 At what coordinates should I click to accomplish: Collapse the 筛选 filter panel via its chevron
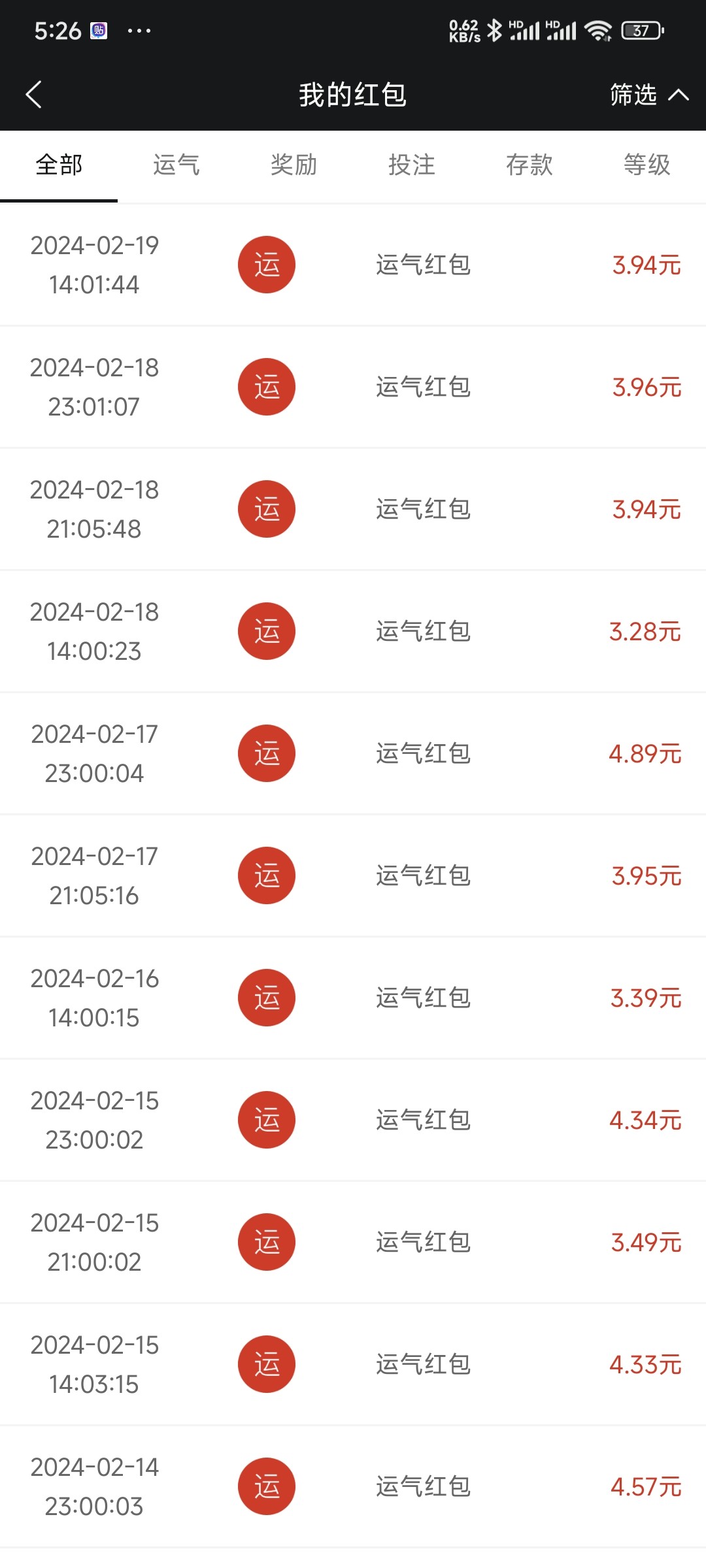tap(678, 95)
